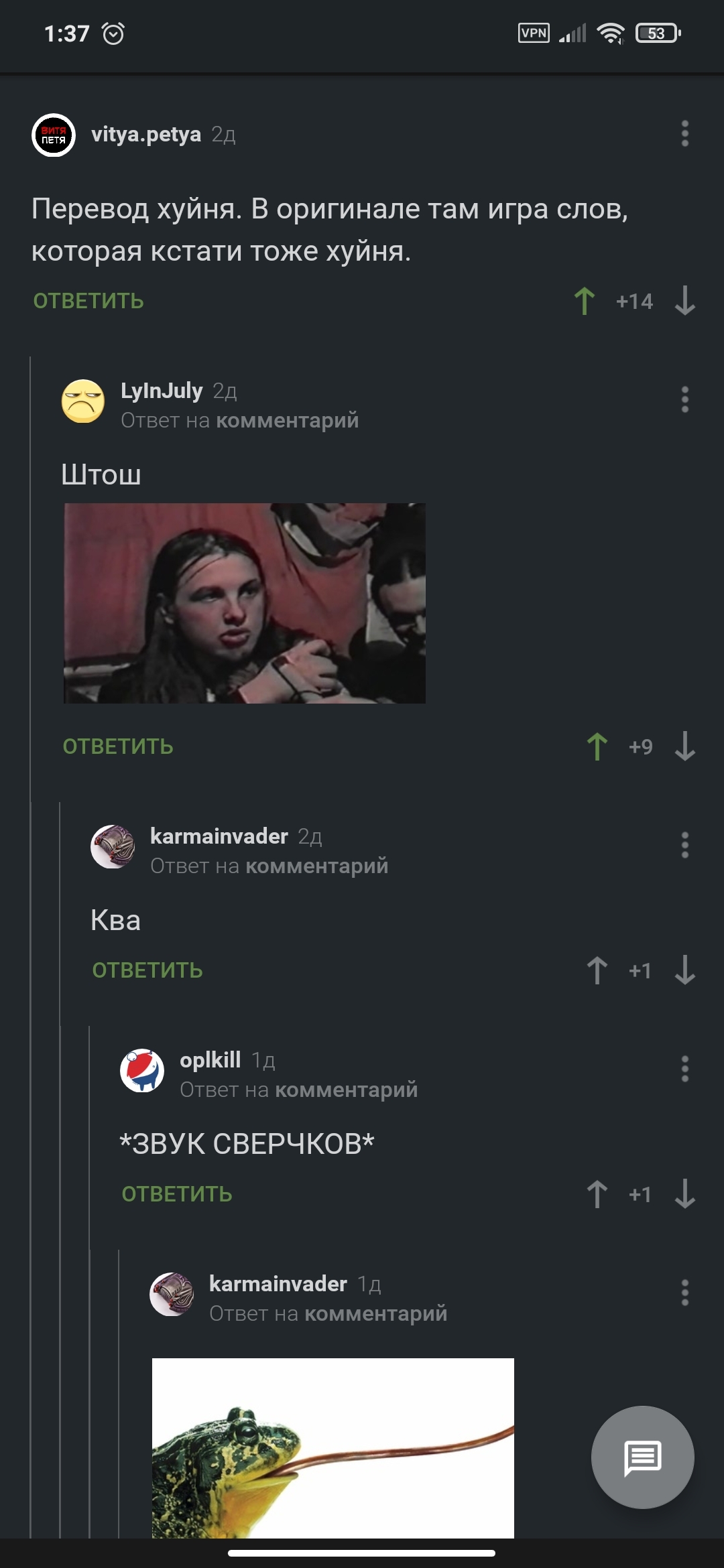Open overflow menu on karmainvader's "Ква" comment
This screenshot has height=1568, width=724.
point(684,846)
